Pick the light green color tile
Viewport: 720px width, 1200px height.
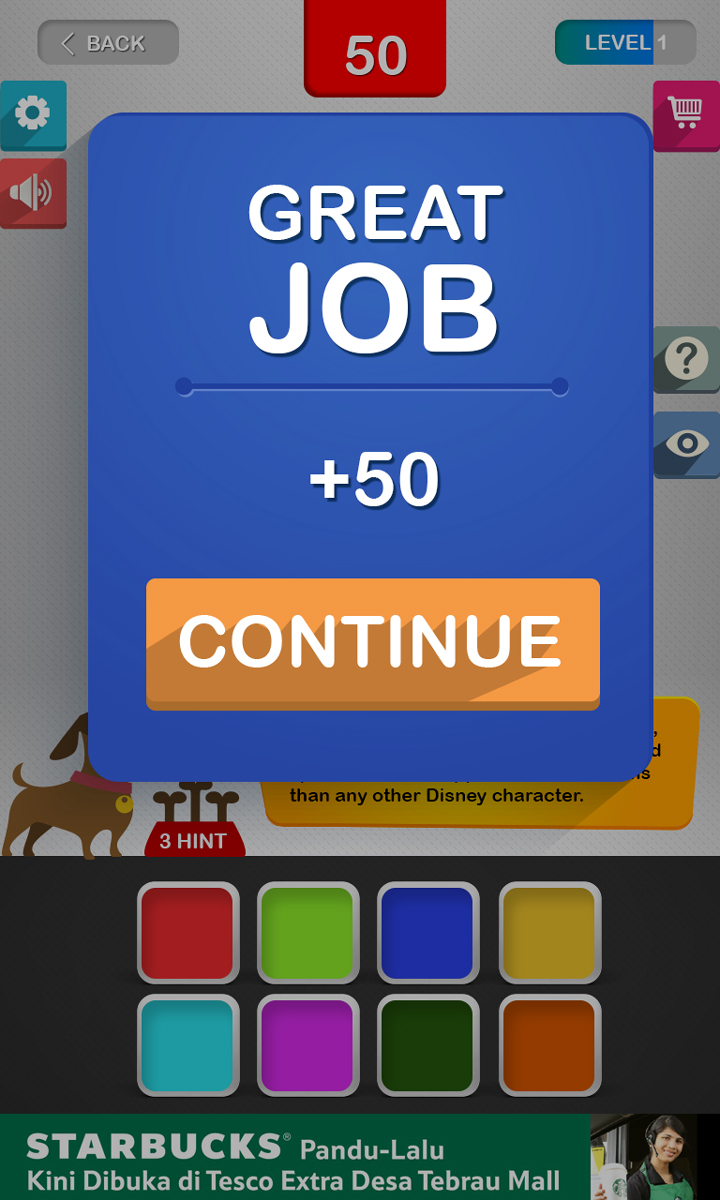[307, 932]
